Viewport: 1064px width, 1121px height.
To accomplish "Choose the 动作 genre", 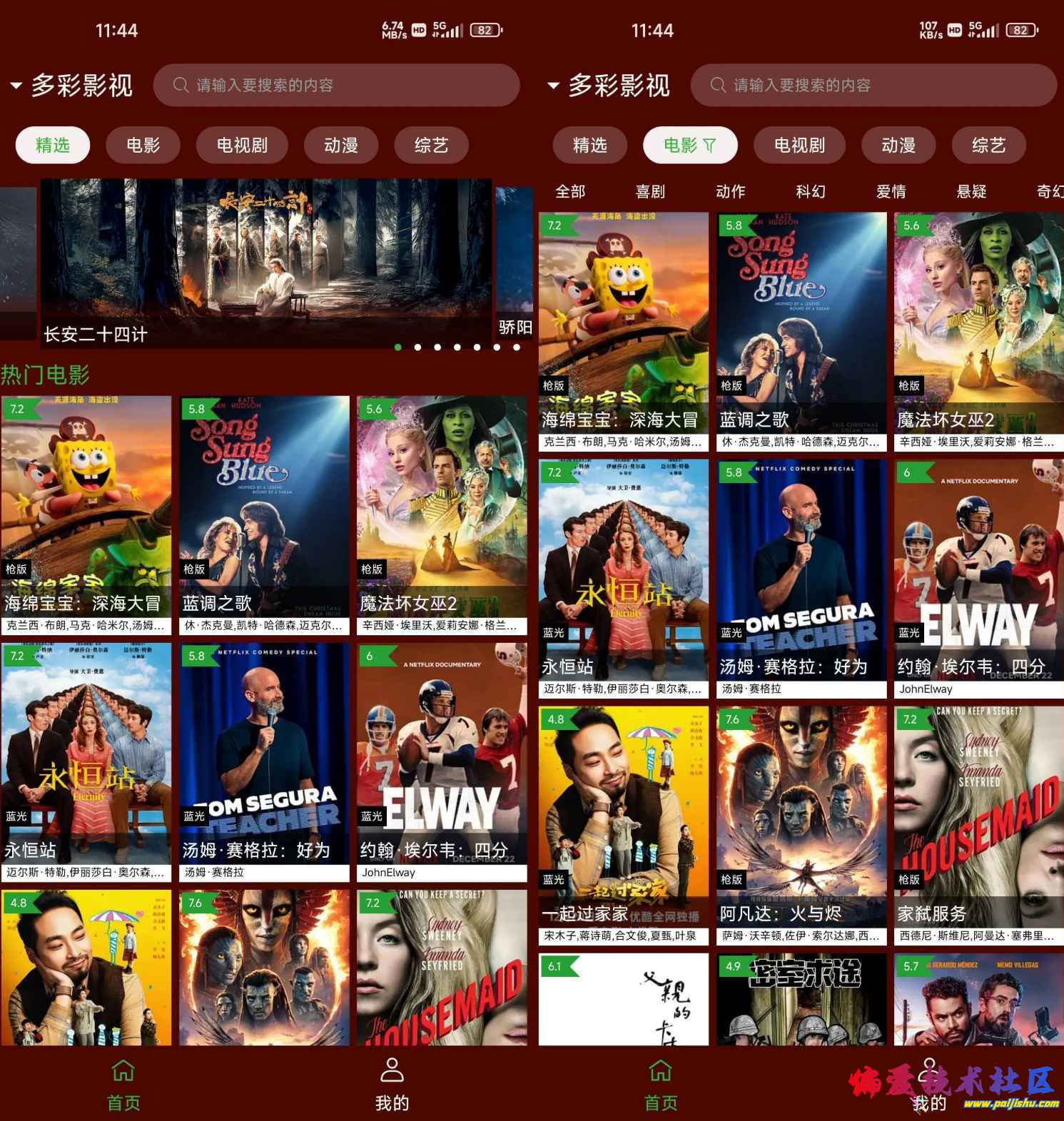I will (730, 191).
